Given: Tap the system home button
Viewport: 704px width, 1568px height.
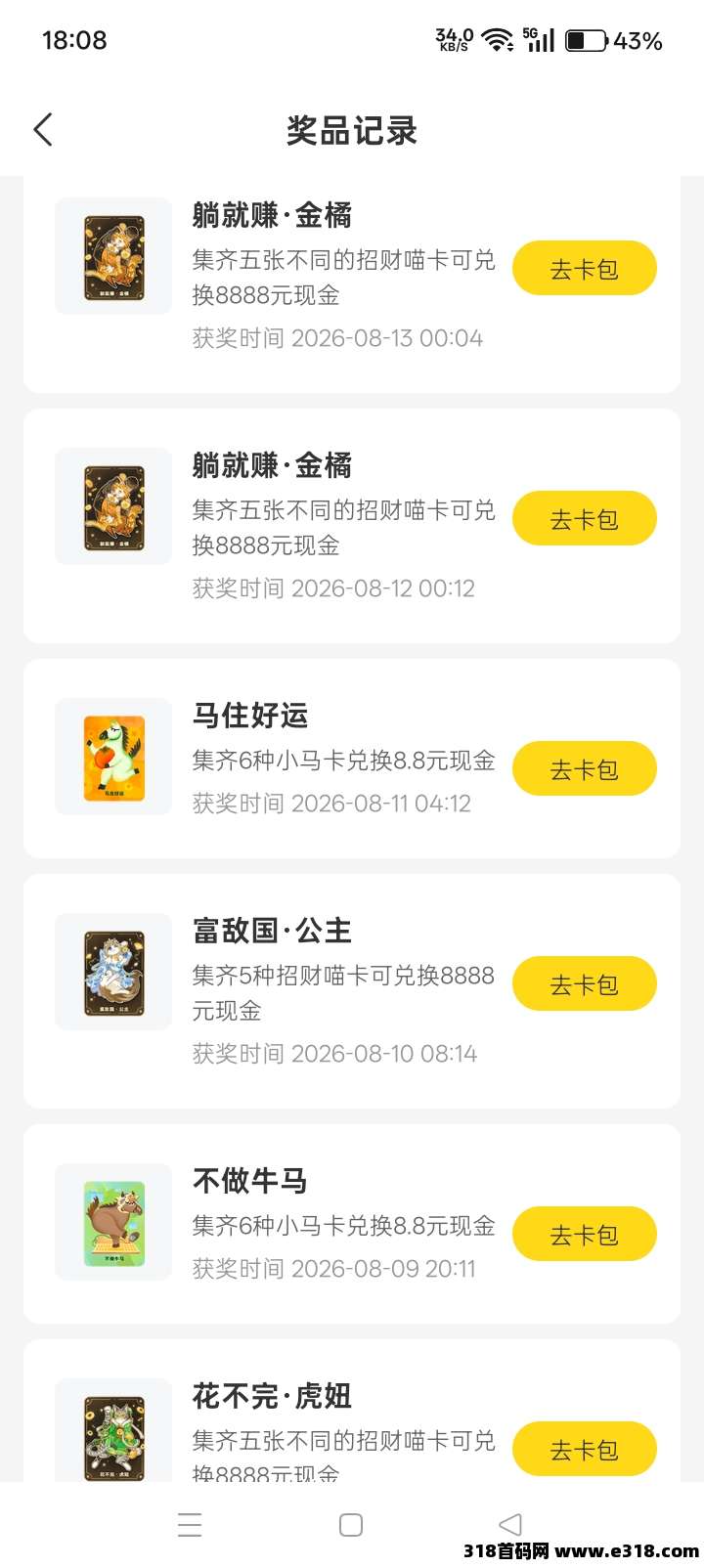Looking at the screenshot, I should [351, 1525].
